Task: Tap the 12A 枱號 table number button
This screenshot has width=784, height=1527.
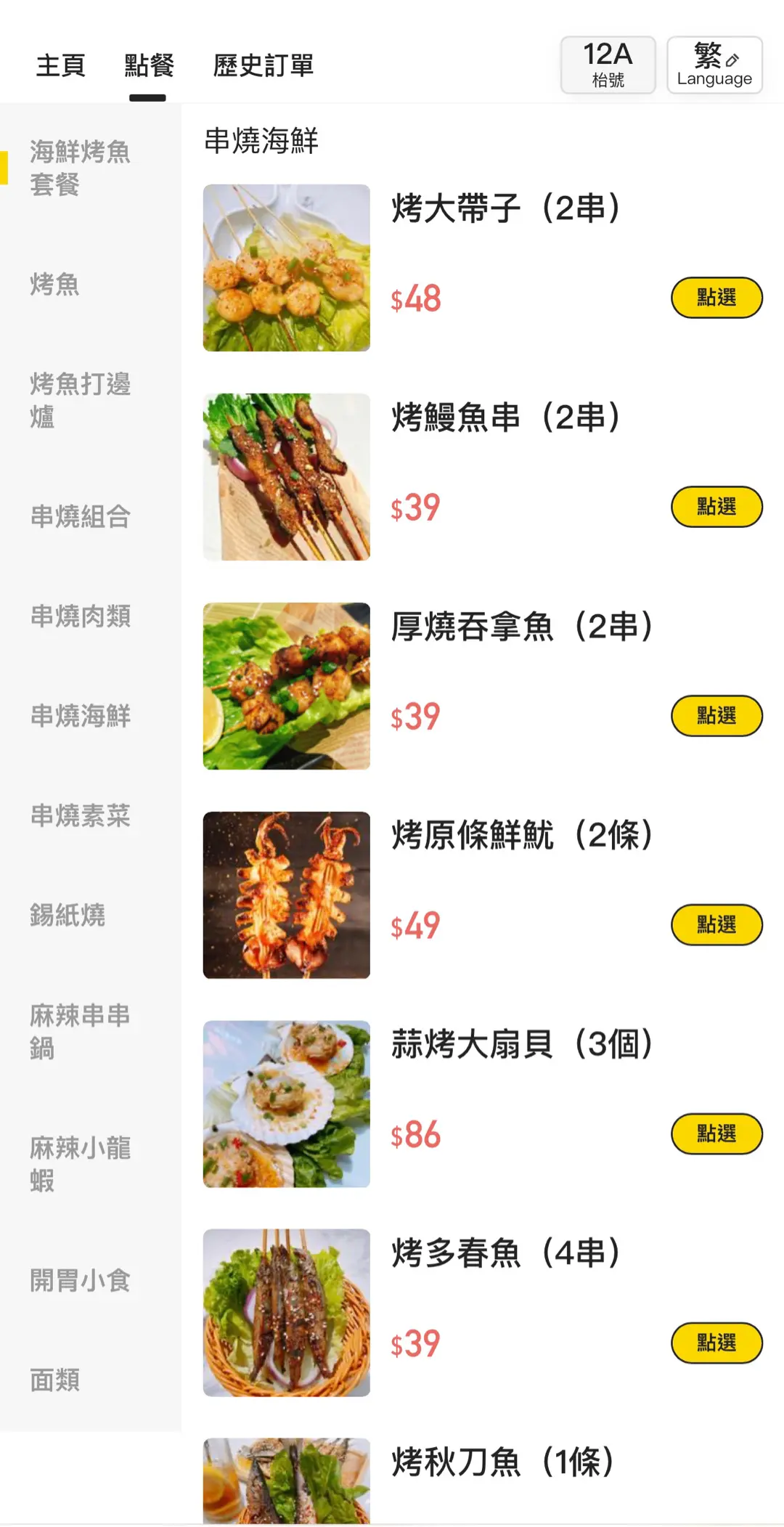Action: point(608,65)
